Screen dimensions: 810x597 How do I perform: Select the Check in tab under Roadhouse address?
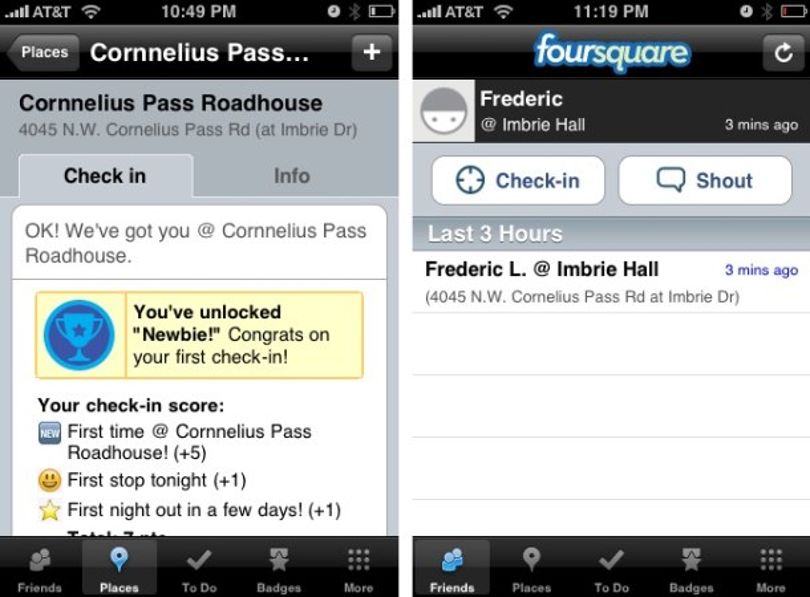coord(105,176)
